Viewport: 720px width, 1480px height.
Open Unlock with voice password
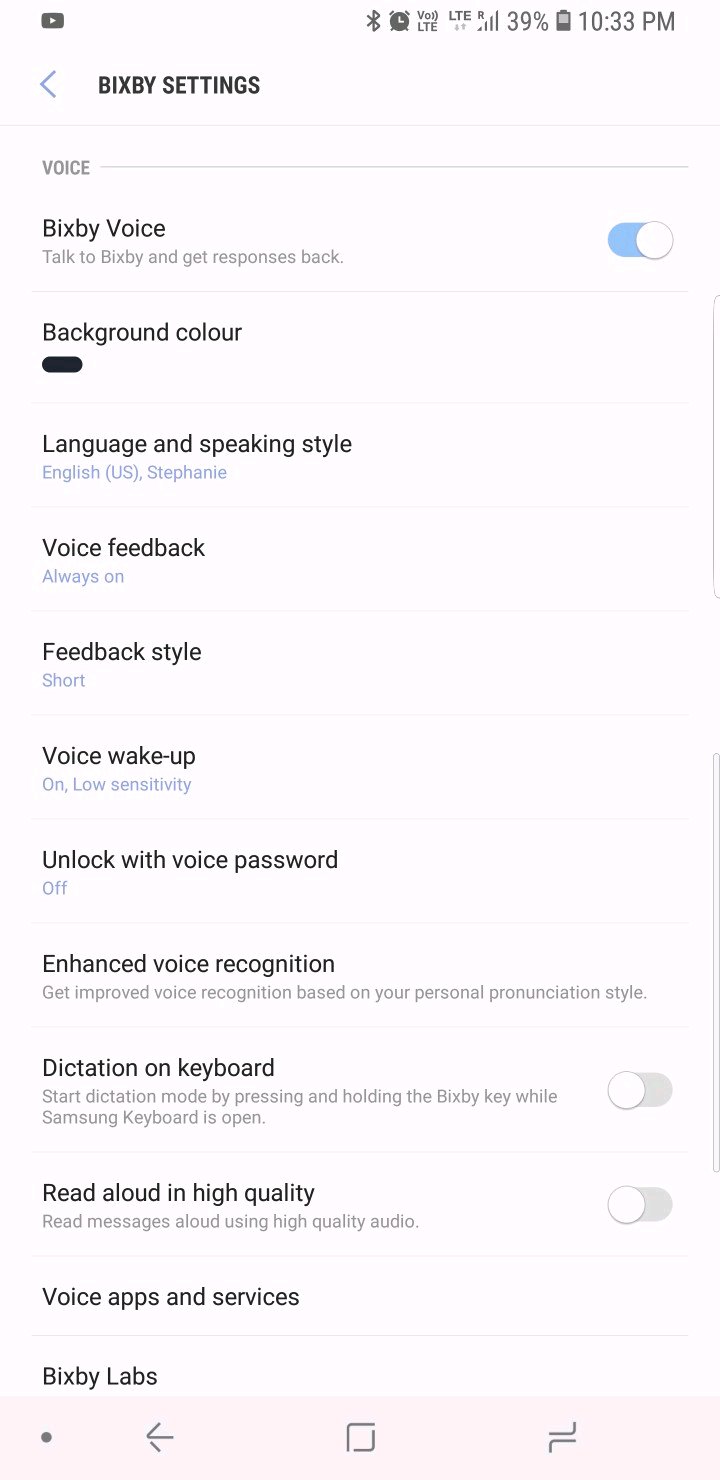pyautogui.click(x=360, y=872)
